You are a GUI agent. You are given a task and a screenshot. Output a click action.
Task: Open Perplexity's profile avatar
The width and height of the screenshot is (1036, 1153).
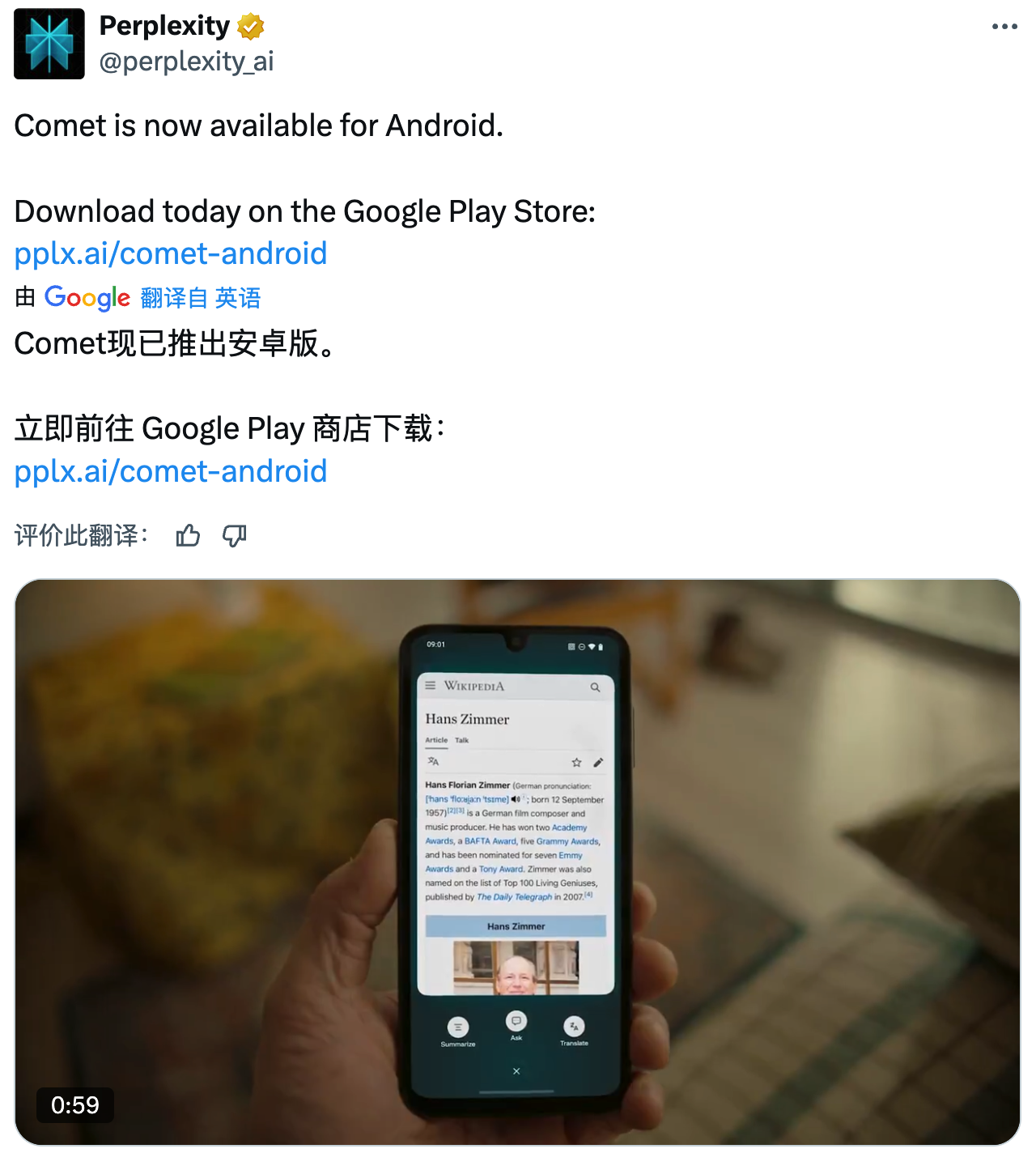click(x=49, y=44)
